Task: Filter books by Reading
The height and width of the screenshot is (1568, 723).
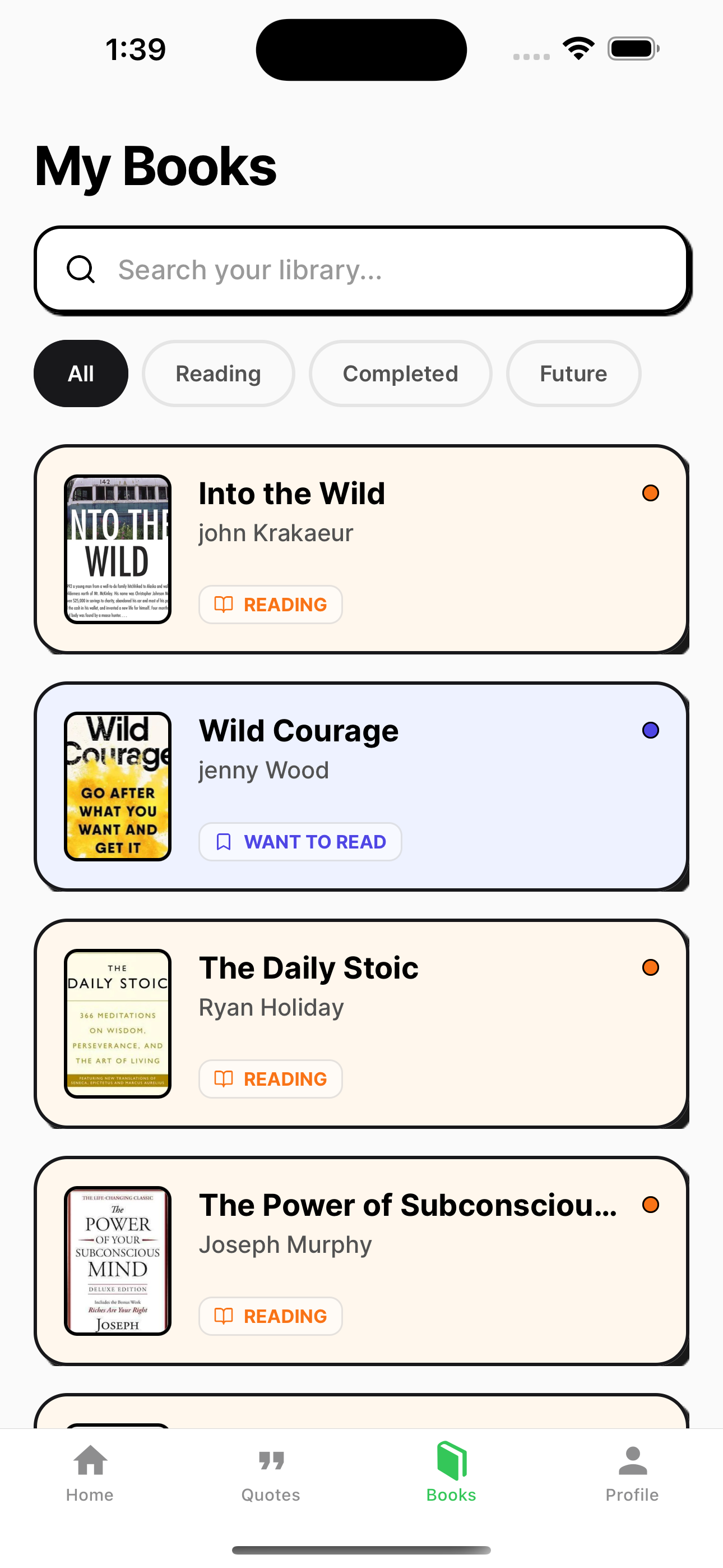Action: click(x=218, y=373)
